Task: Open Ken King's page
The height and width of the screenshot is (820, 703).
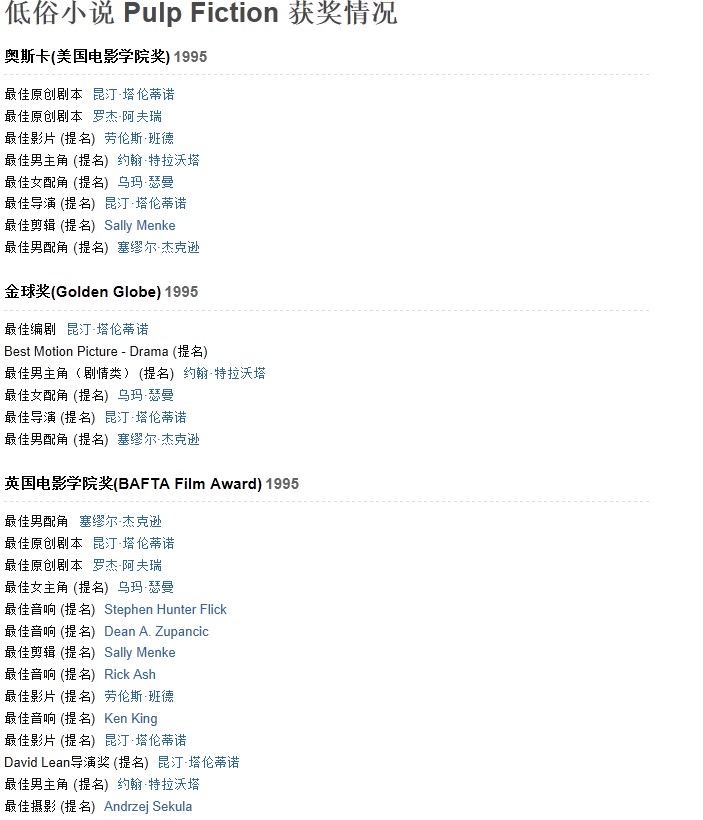Action: tap(131, 718)
